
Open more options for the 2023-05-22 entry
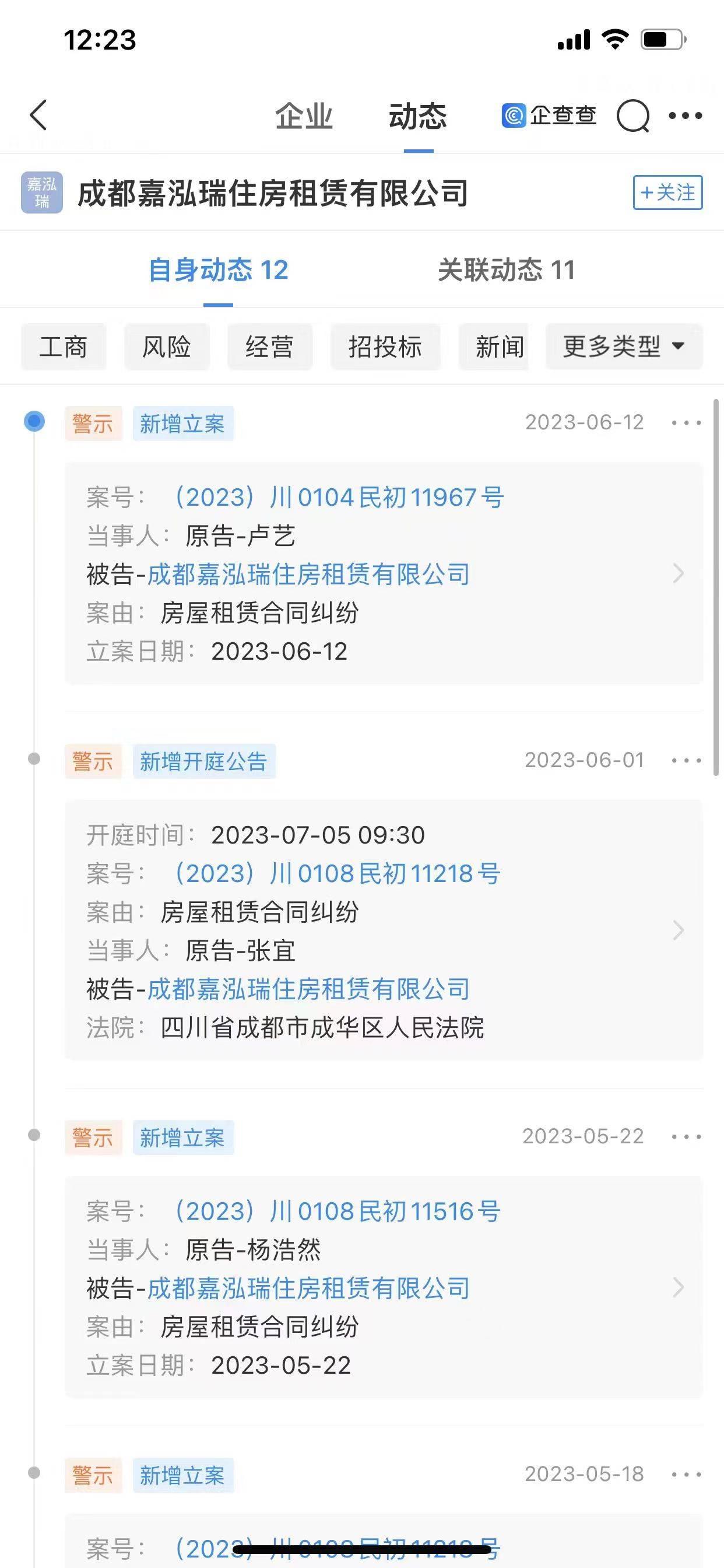(x=686, y=1136)
